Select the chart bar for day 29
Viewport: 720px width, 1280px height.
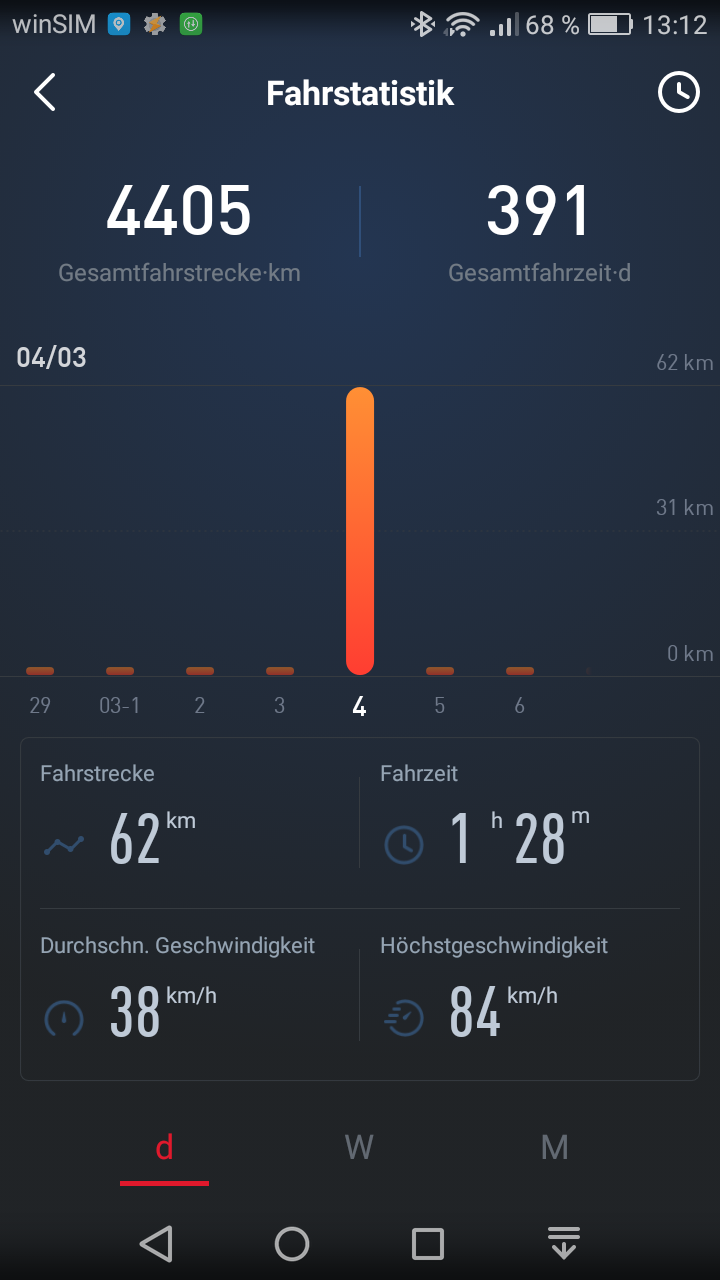click(x=40, y=671)
